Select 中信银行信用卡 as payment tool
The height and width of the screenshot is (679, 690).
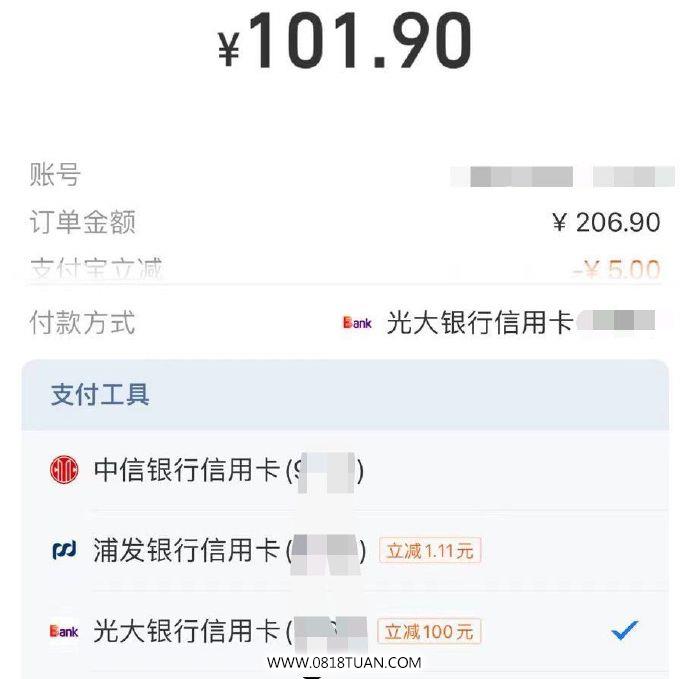[345, 470]
